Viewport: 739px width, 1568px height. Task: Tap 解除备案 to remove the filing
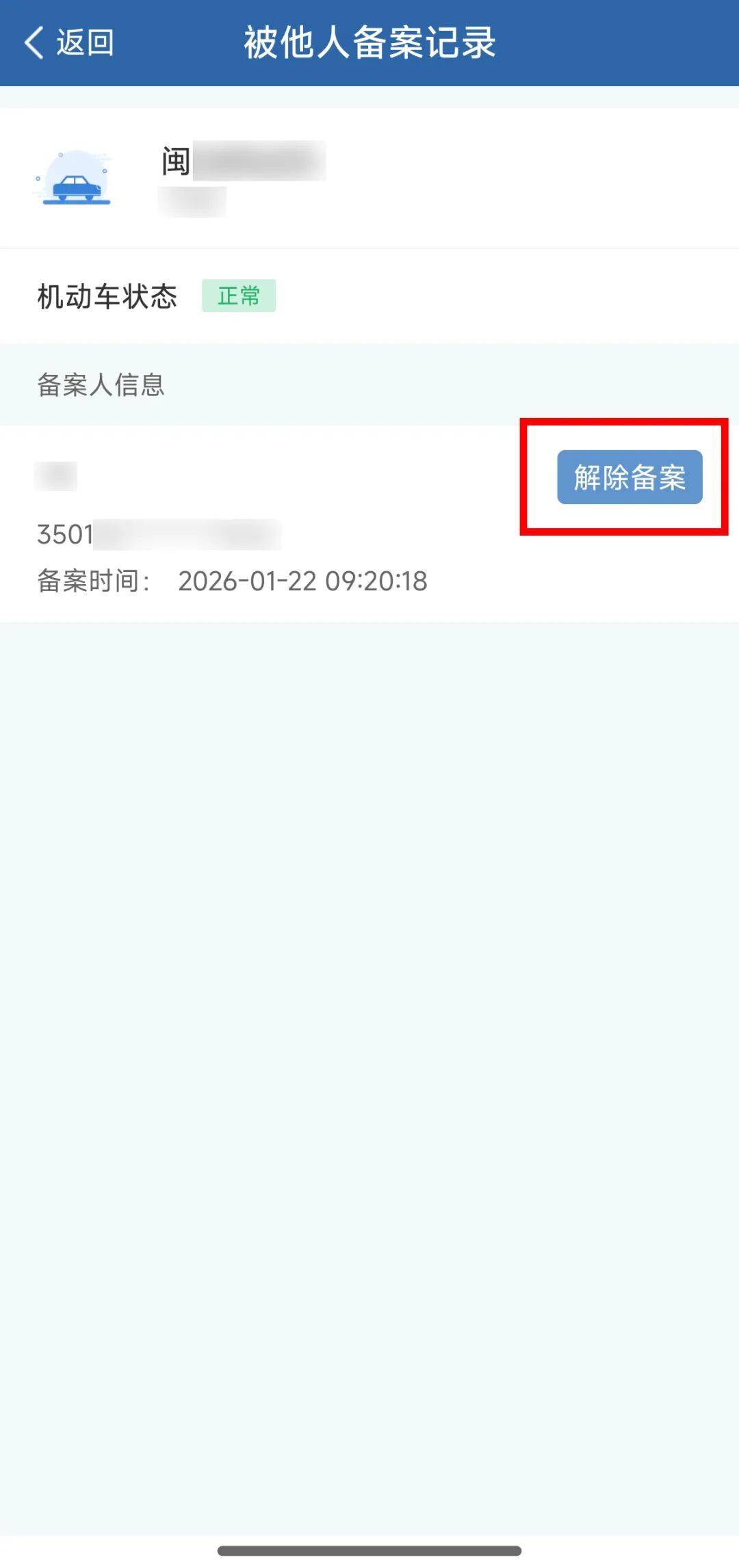coord(630,477)
